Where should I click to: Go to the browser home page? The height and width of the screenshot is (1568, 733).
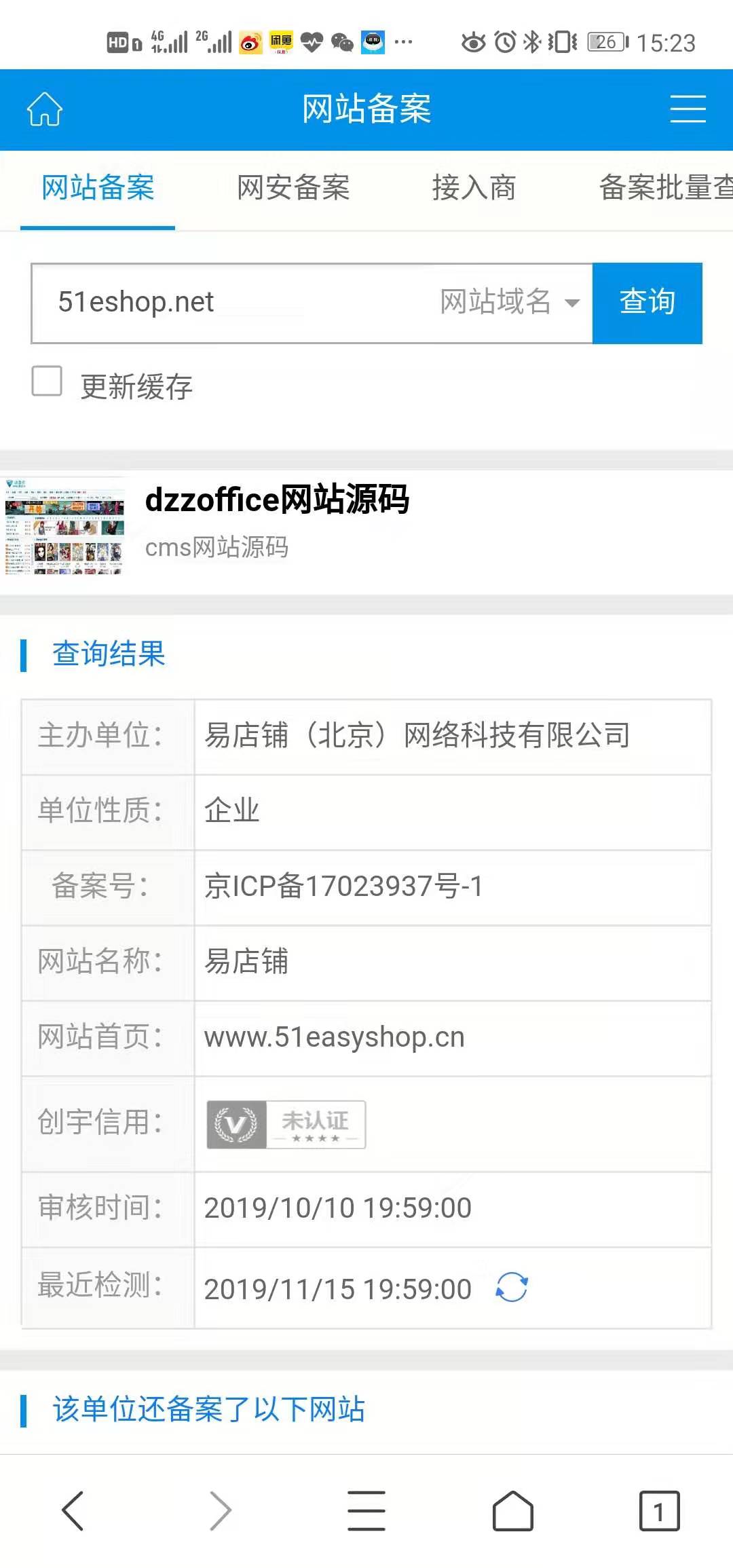point(512,1511)
